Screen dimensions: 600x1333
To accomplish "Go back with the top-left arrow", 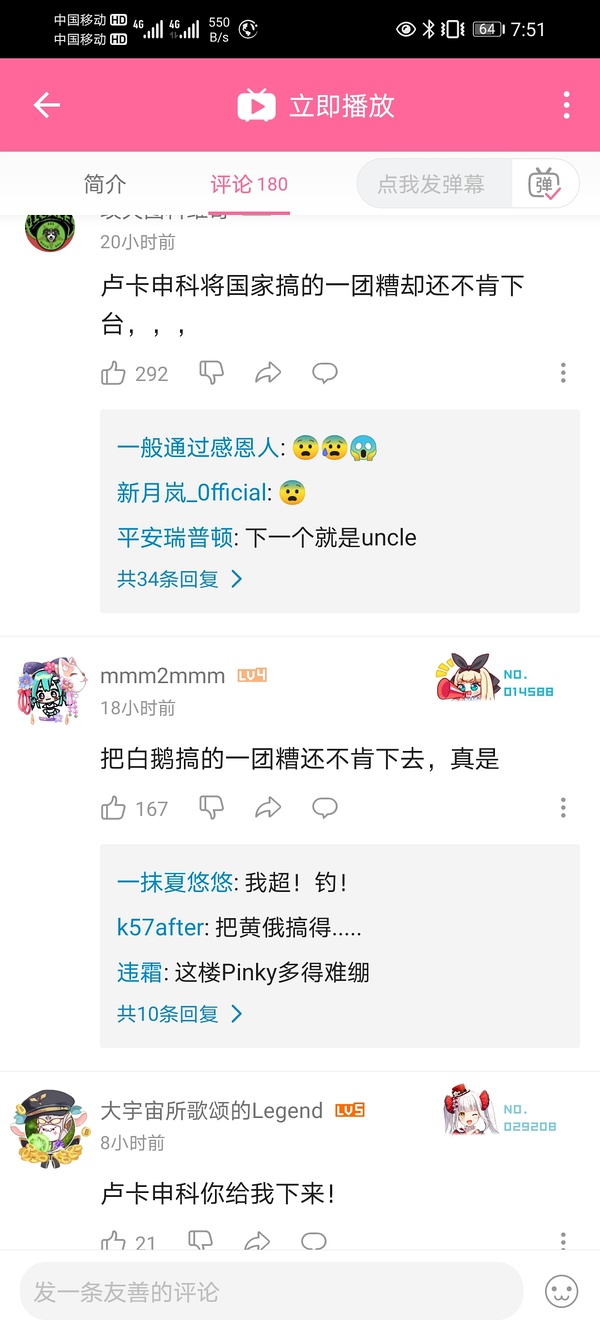I will click(x=47, y=105).
